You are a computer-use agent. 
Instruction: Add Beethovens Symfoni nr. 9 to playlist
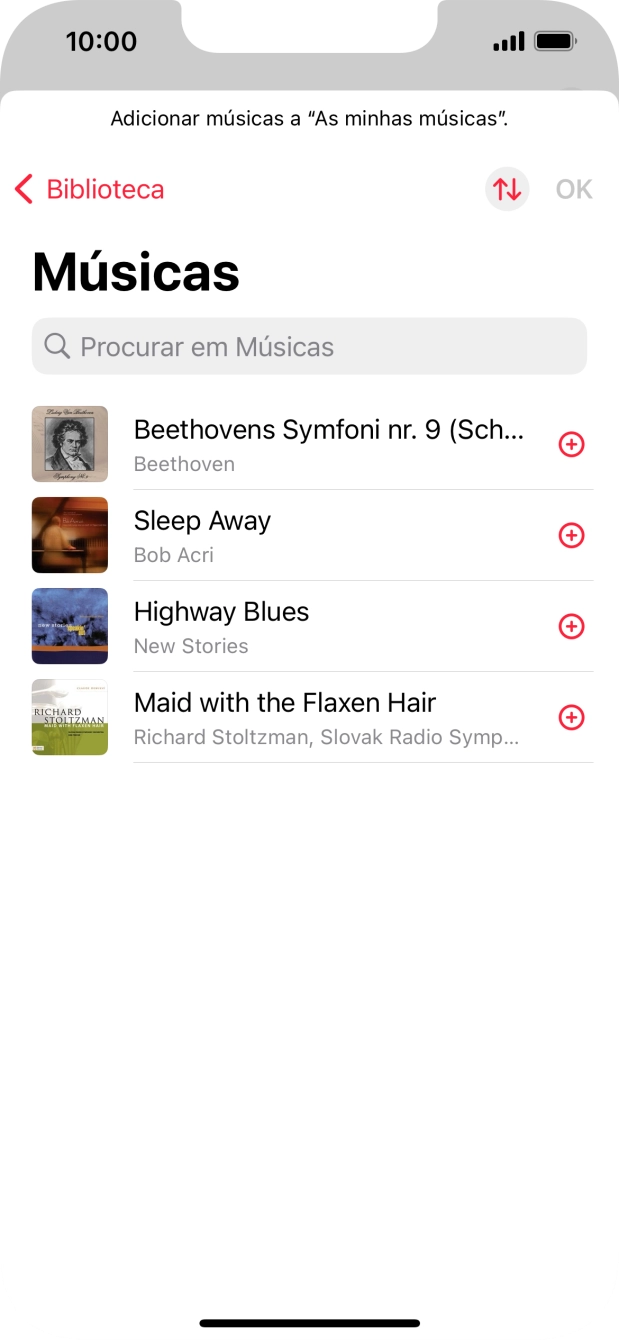571,444
